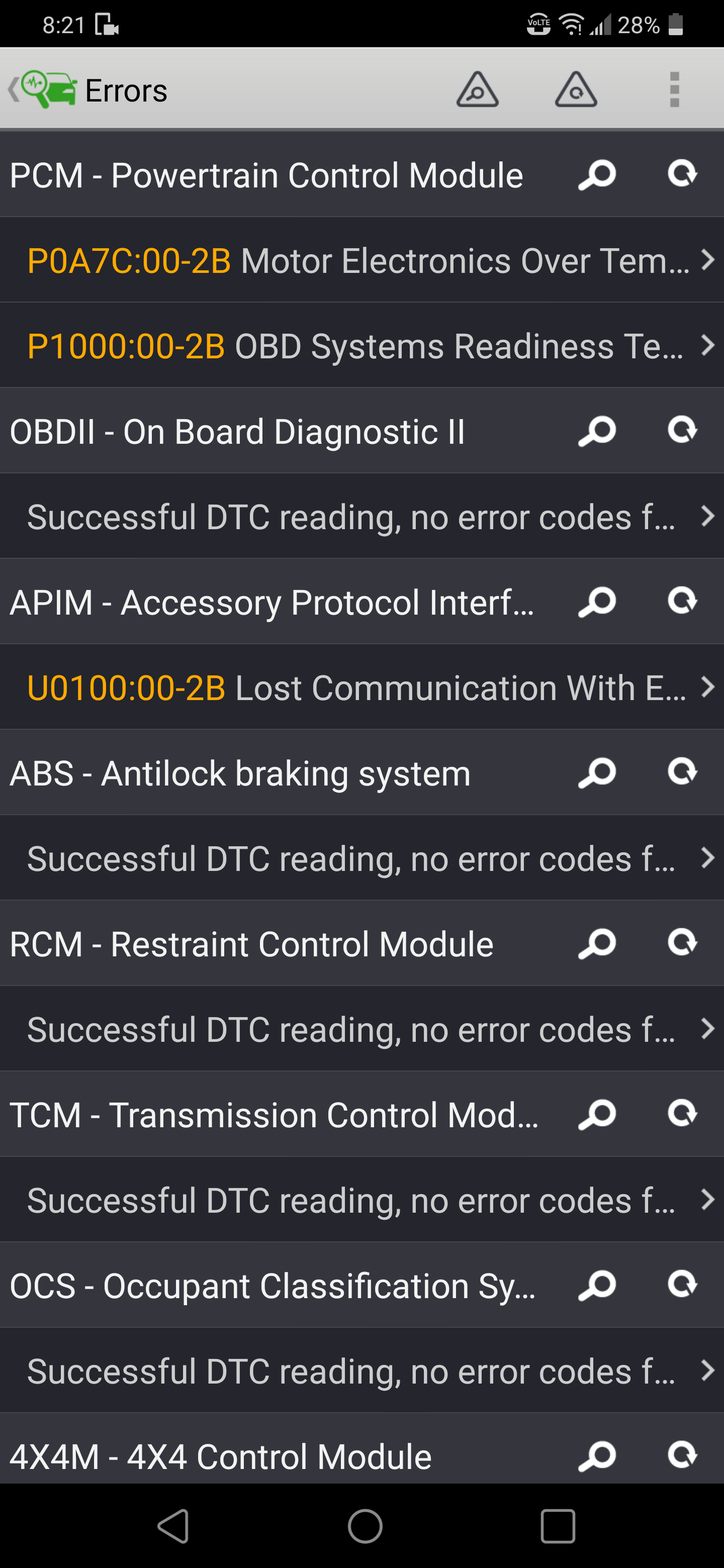Expand details for fault P0A7C Motor Electronics
The image size is (724, 1568).
(x=361, y=260)
